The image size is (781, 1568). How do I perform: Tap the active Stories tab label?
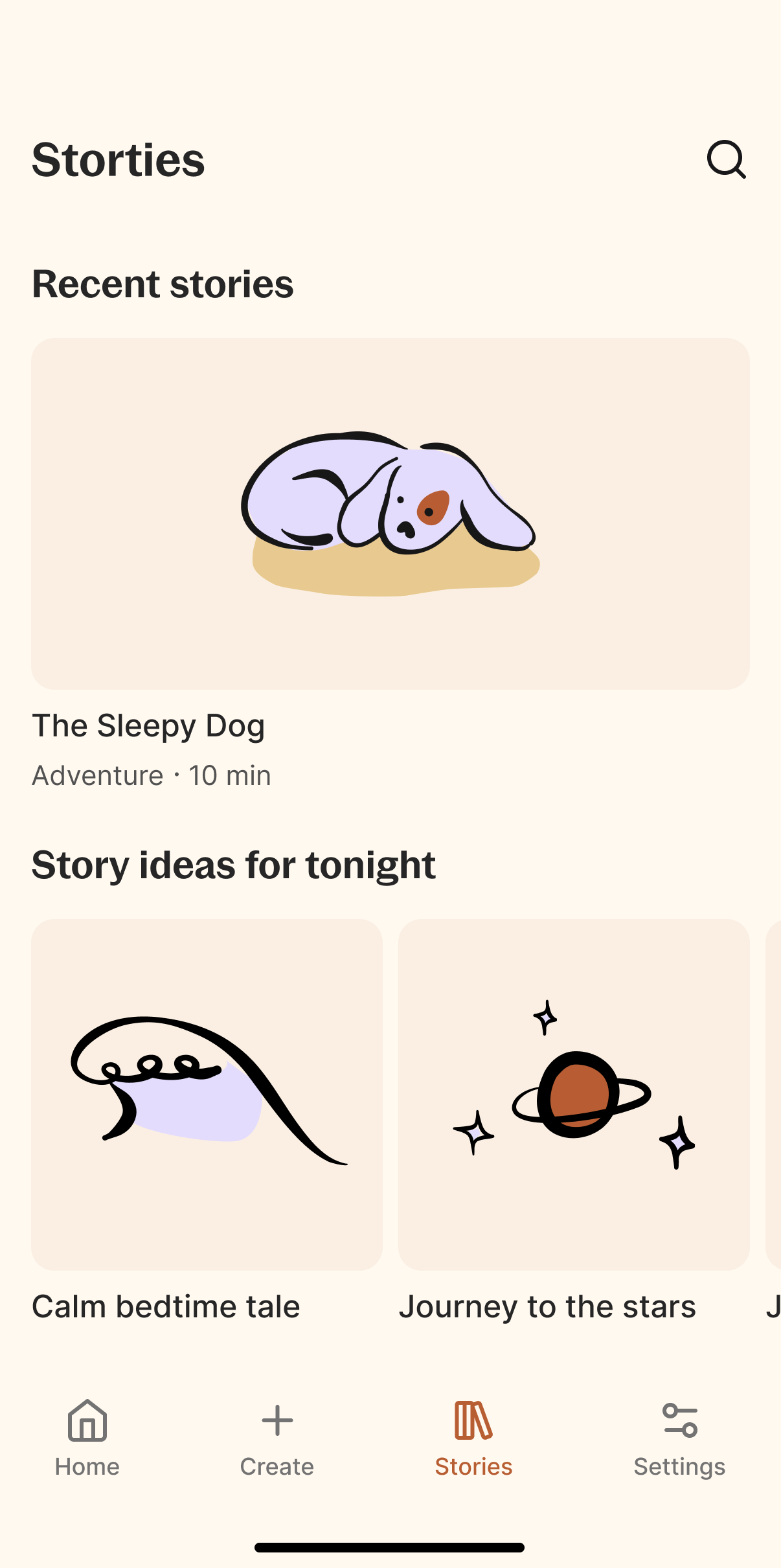point(473,1467)
